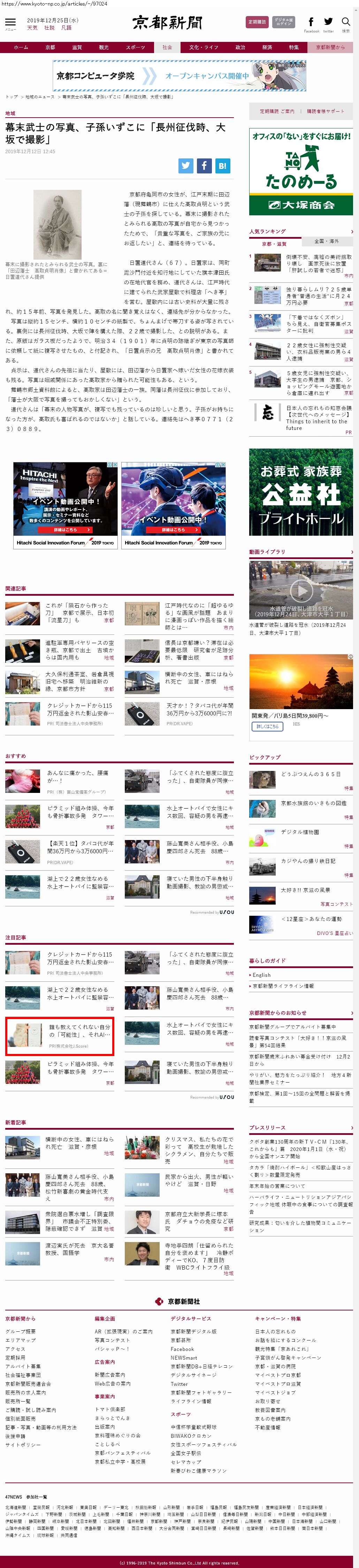Tap 定期購読 button in header
Screen dimensions: 359x1568
click(257, 22)
